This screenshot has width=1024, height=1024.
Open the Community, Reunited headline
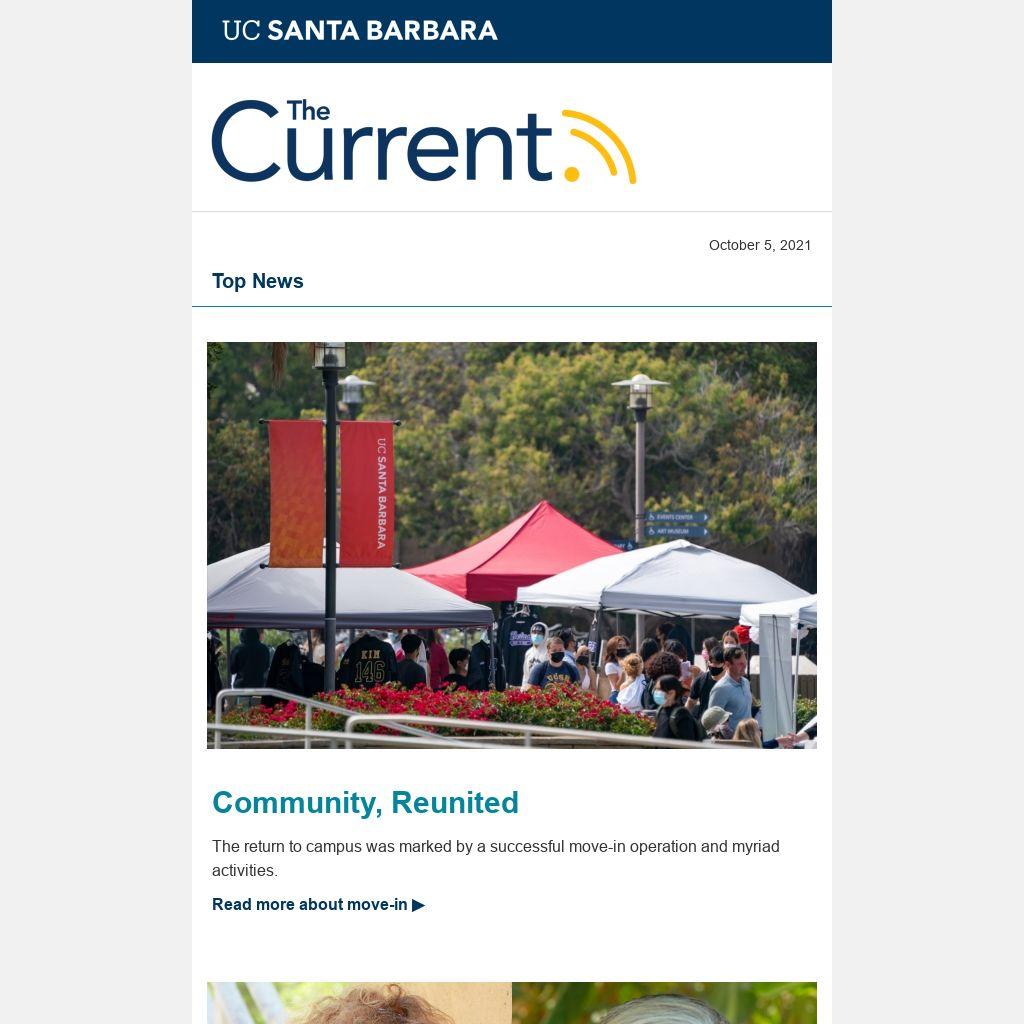coord(365,802)
